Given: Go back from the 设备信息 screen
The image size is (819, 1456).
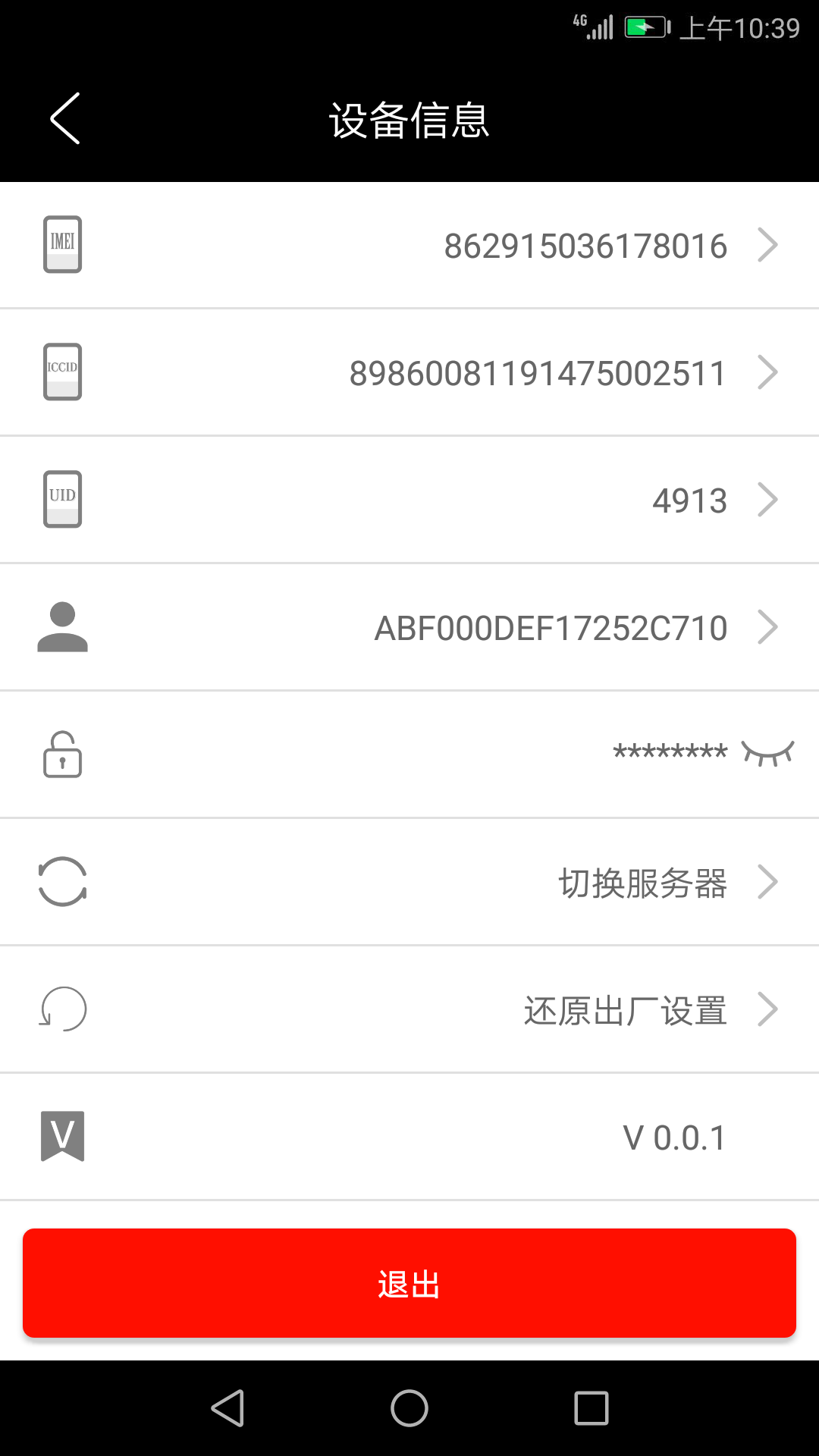Looking at the screenshot, I should click(65, 119).
